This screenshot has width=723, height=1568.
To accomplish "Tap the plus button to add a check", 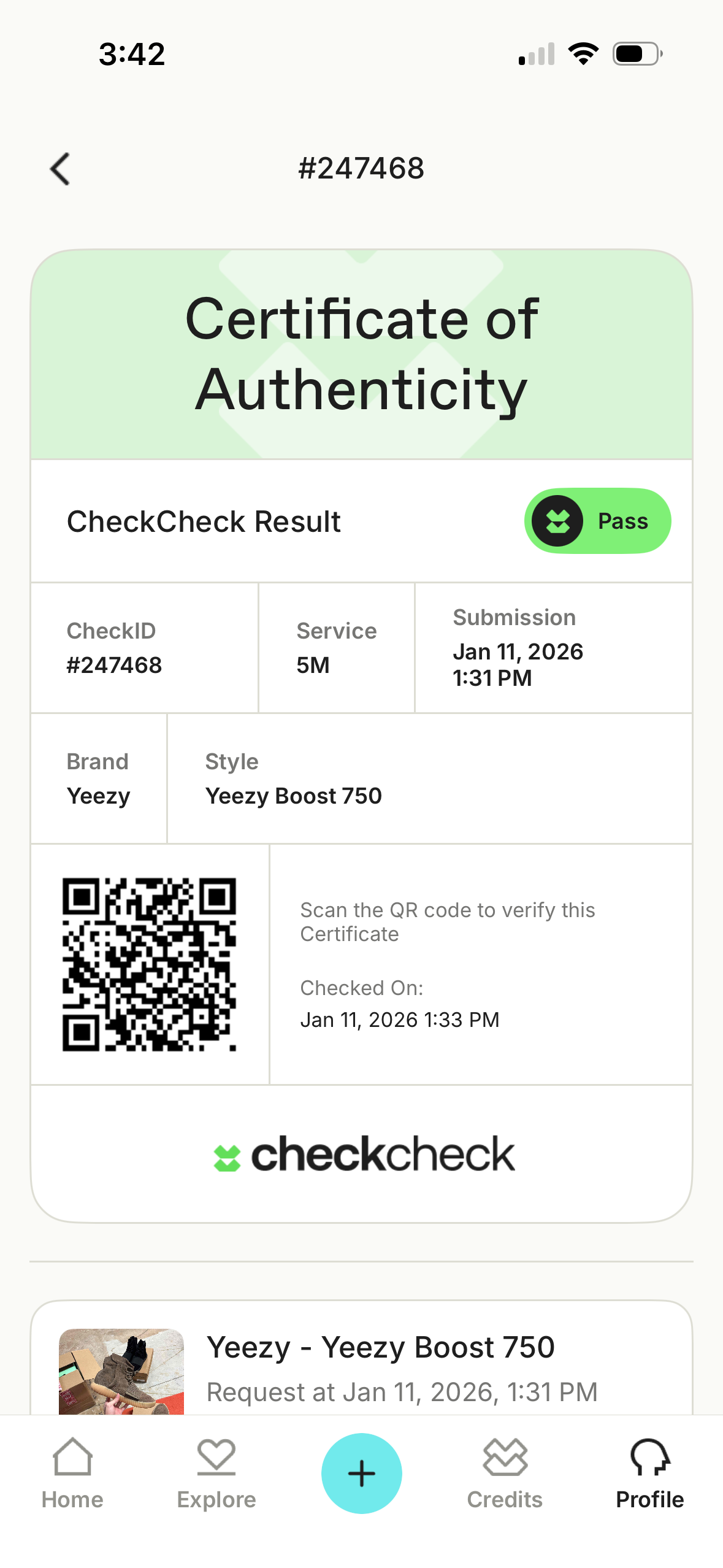I will coord(361,1473).
